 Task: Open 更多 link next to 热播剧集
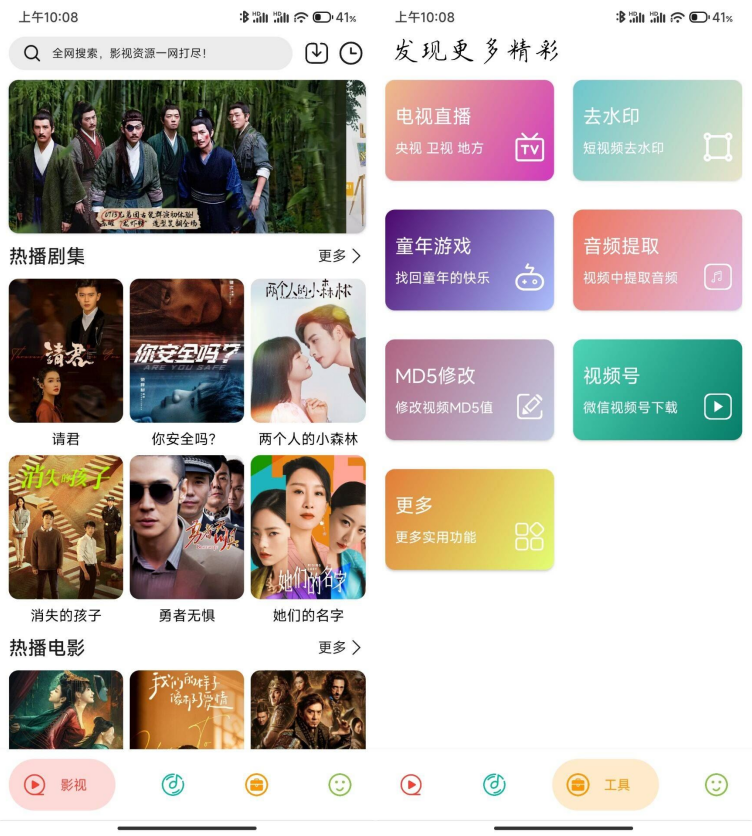340,256
